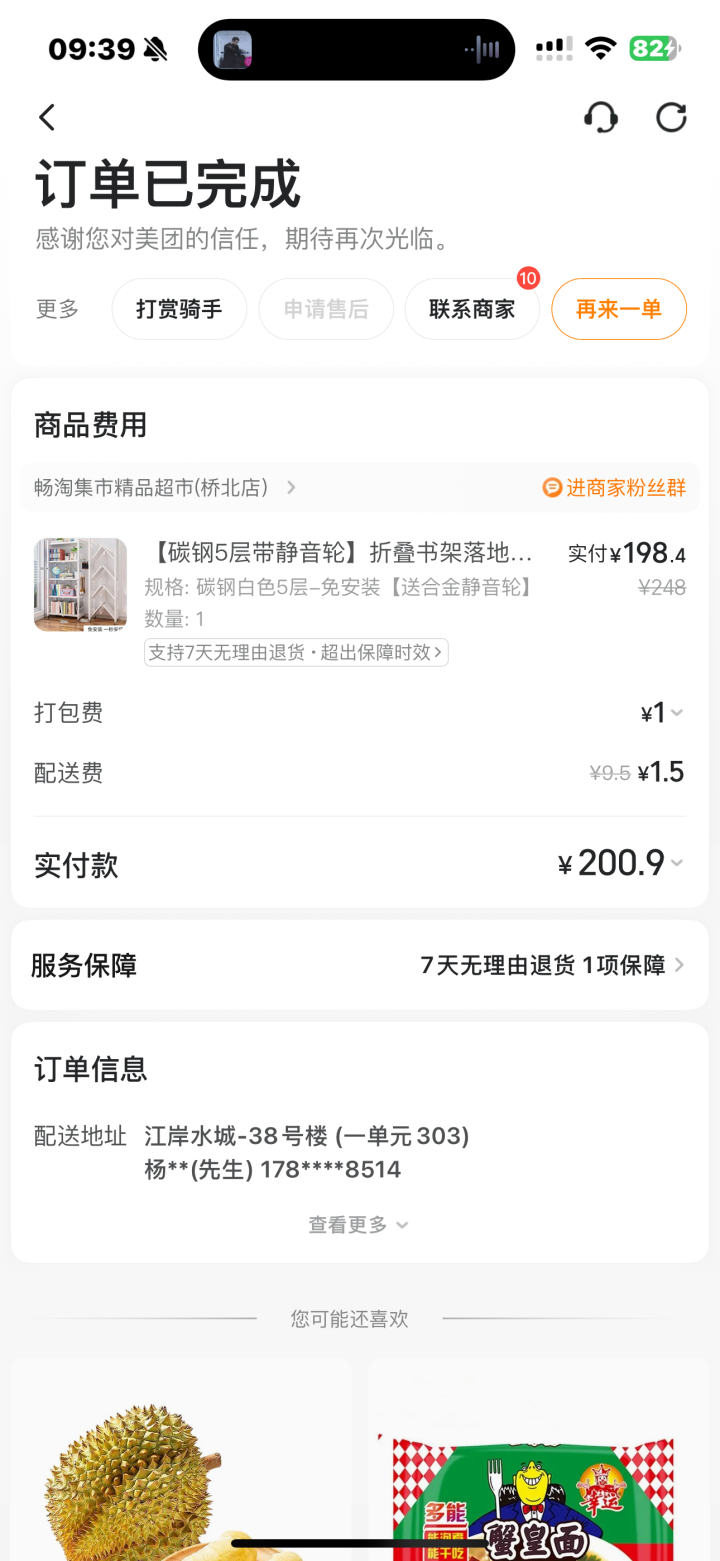Expand order info with 查看更多
The image size is (720, 1561).
click(x=358, y=1225)
